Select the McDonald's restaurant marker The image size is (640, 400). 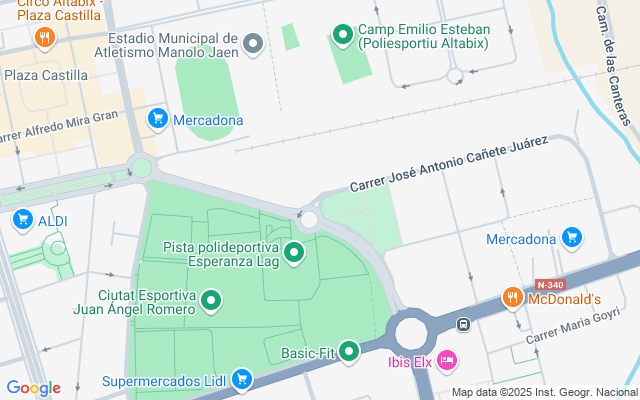click(x=512, y=297)
